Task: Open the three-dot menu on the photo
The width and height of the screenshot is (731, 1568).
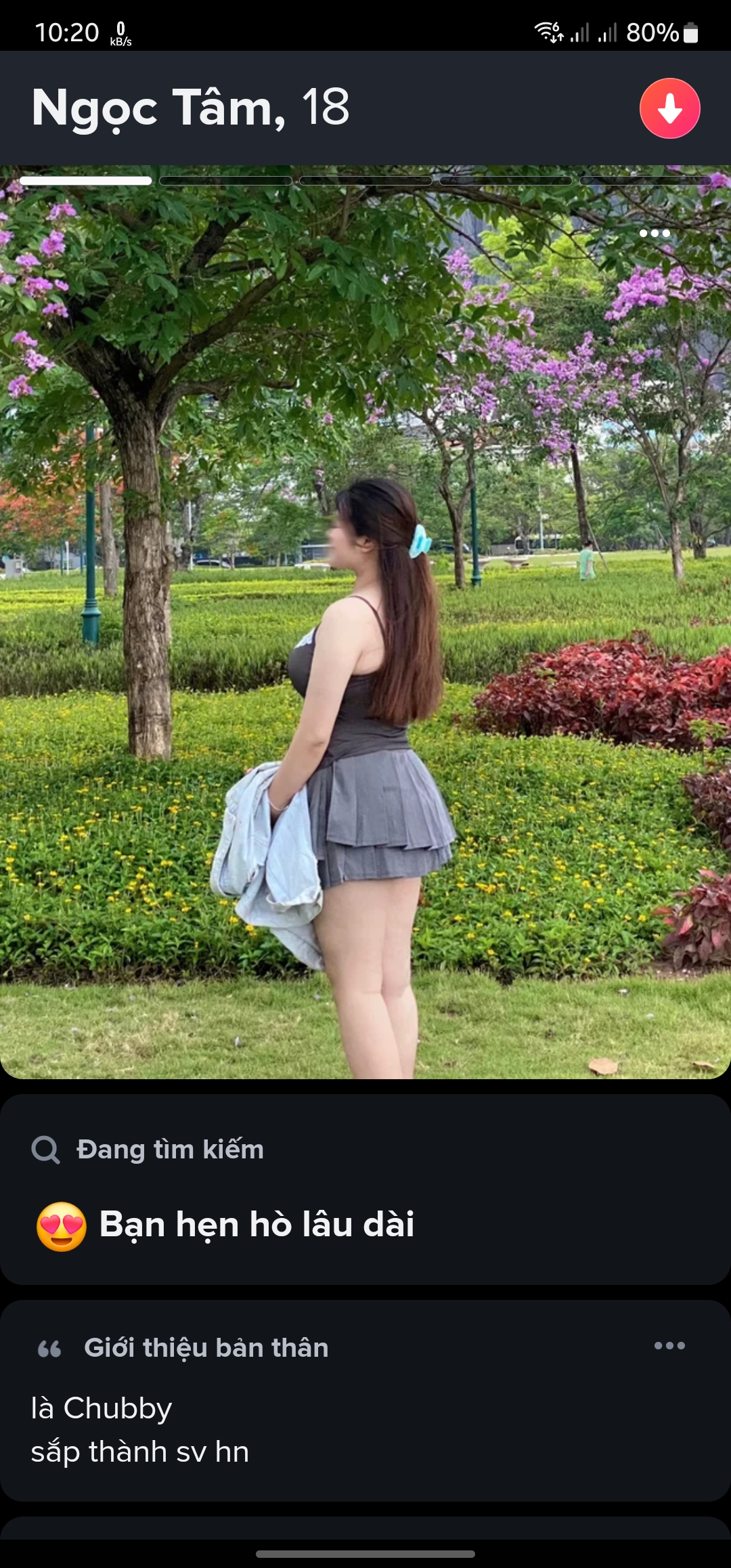Action: [x=655, y=233]
